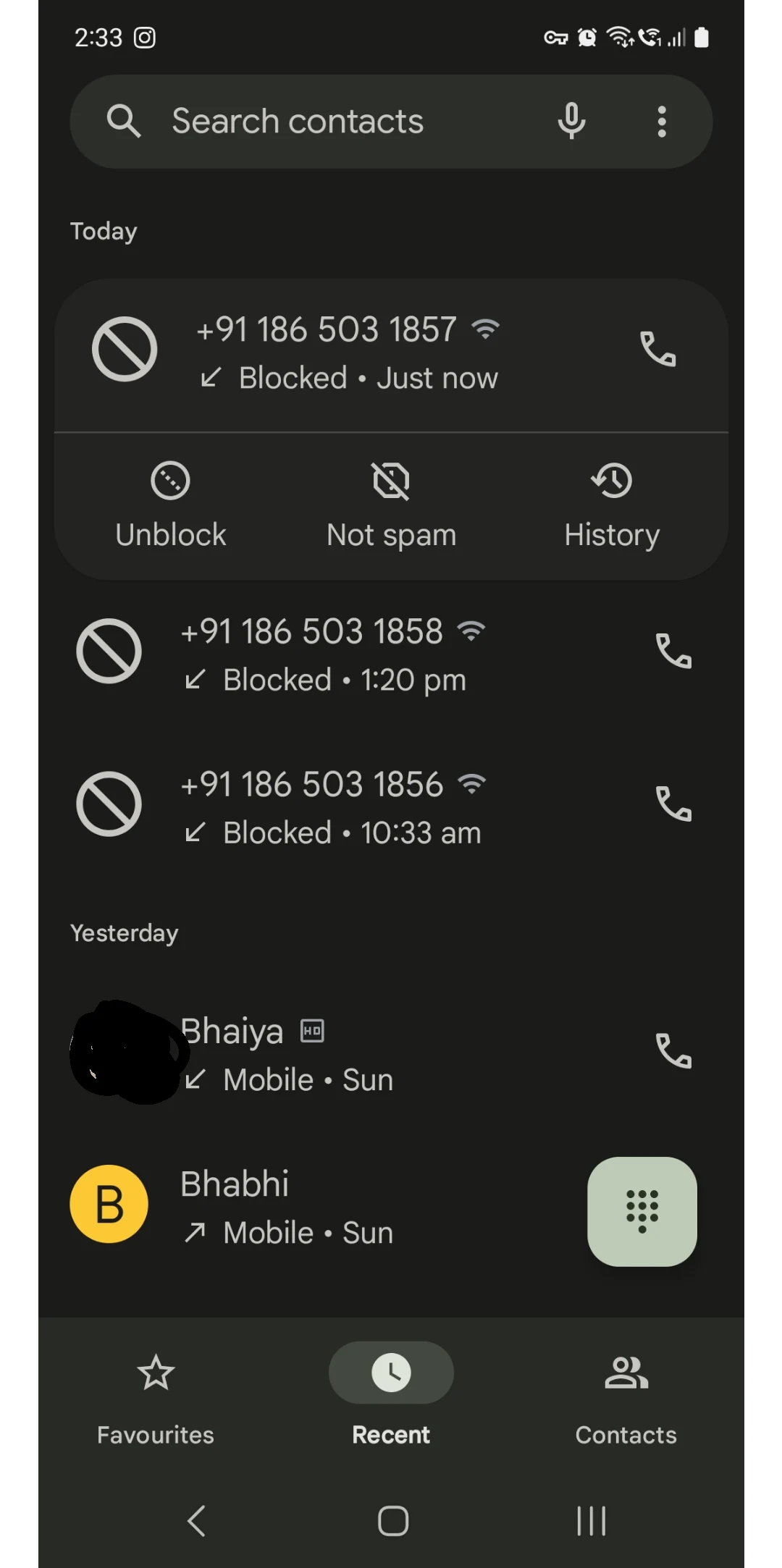Viewport: 782px width, 1568px height.
Task: Open the three-dot overflow menu
Action: (x=661, y=121)
